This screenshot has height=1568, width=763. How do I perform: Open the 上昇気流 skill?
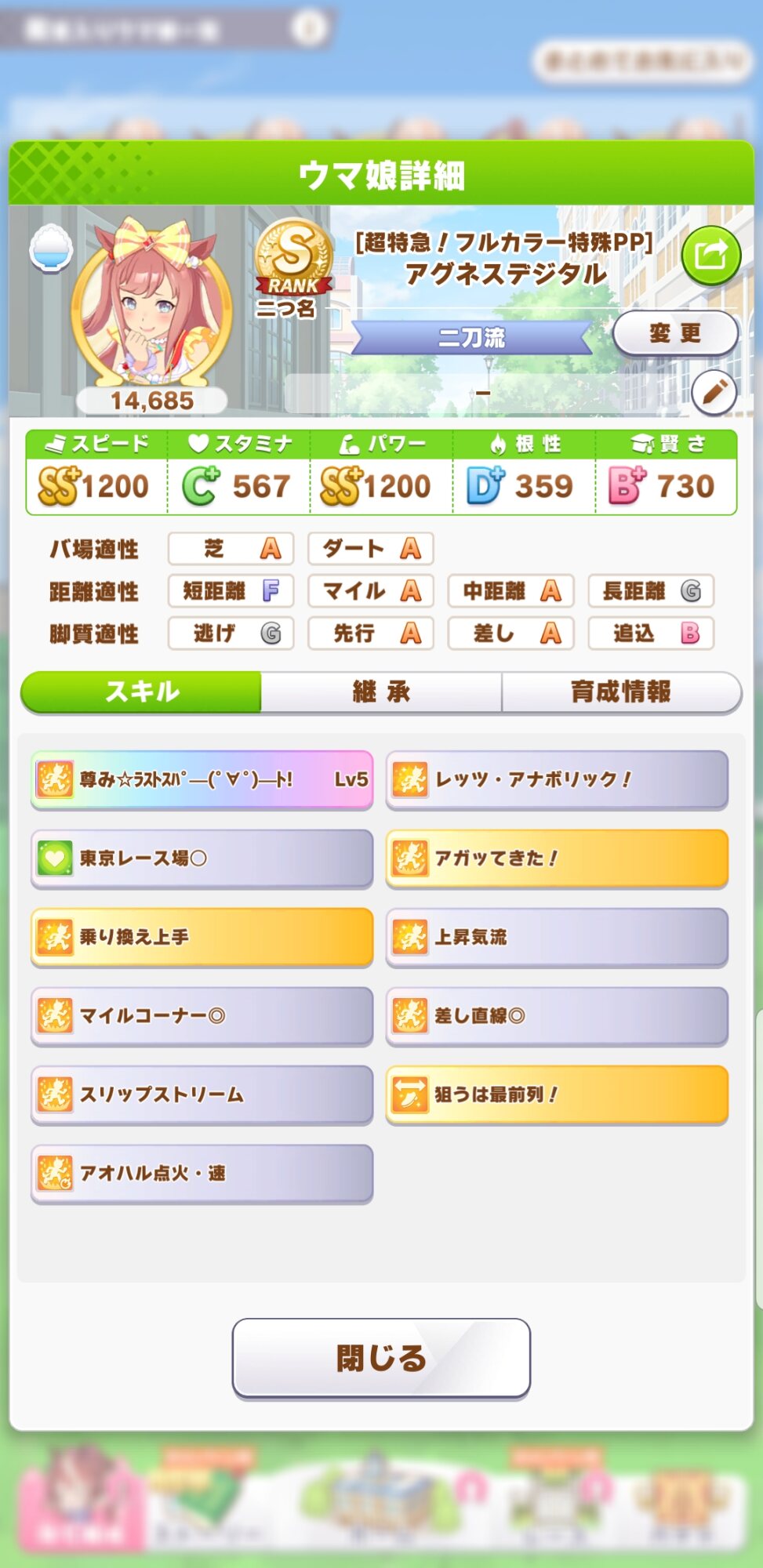coord(557,937)
